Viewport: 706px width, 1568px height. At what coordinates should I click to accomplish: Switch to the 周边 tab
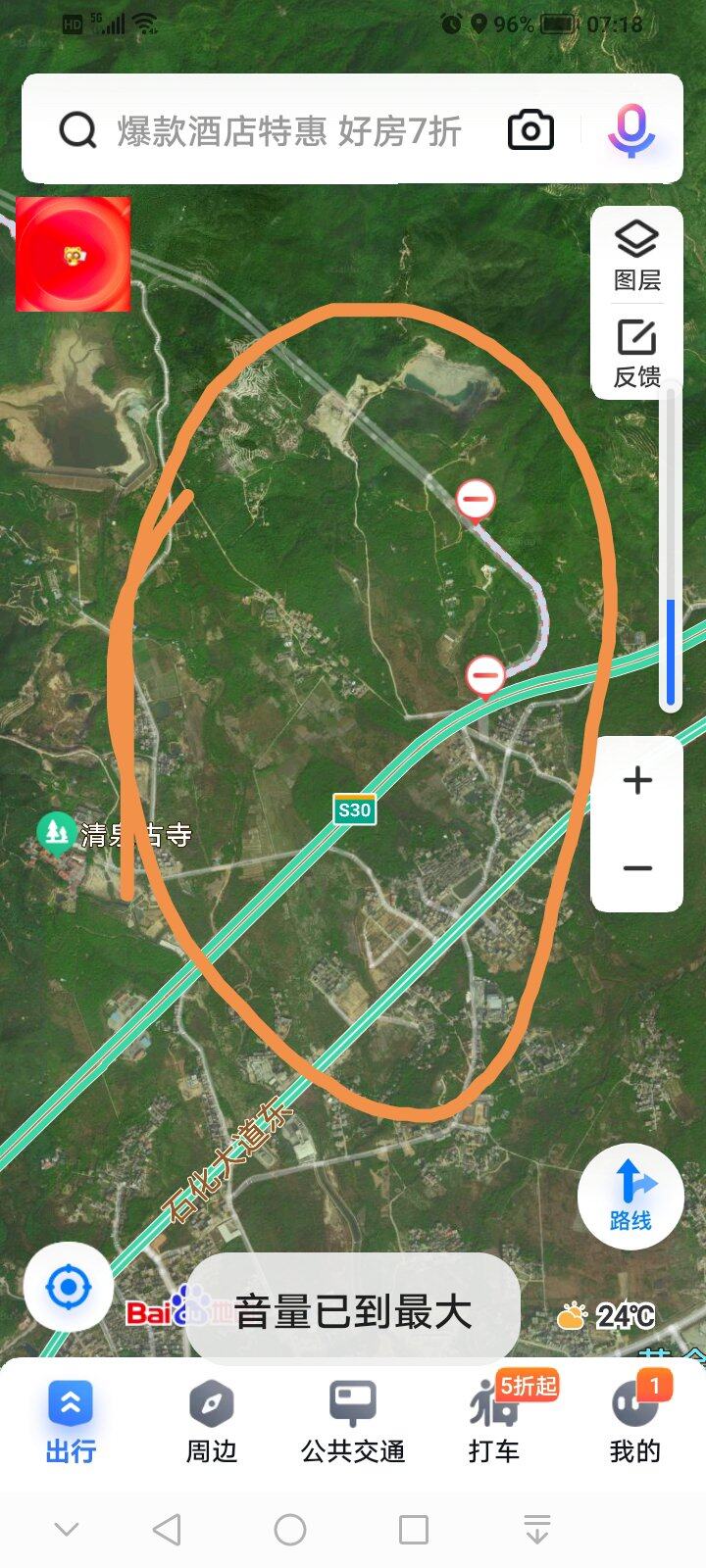point(212,1421)
